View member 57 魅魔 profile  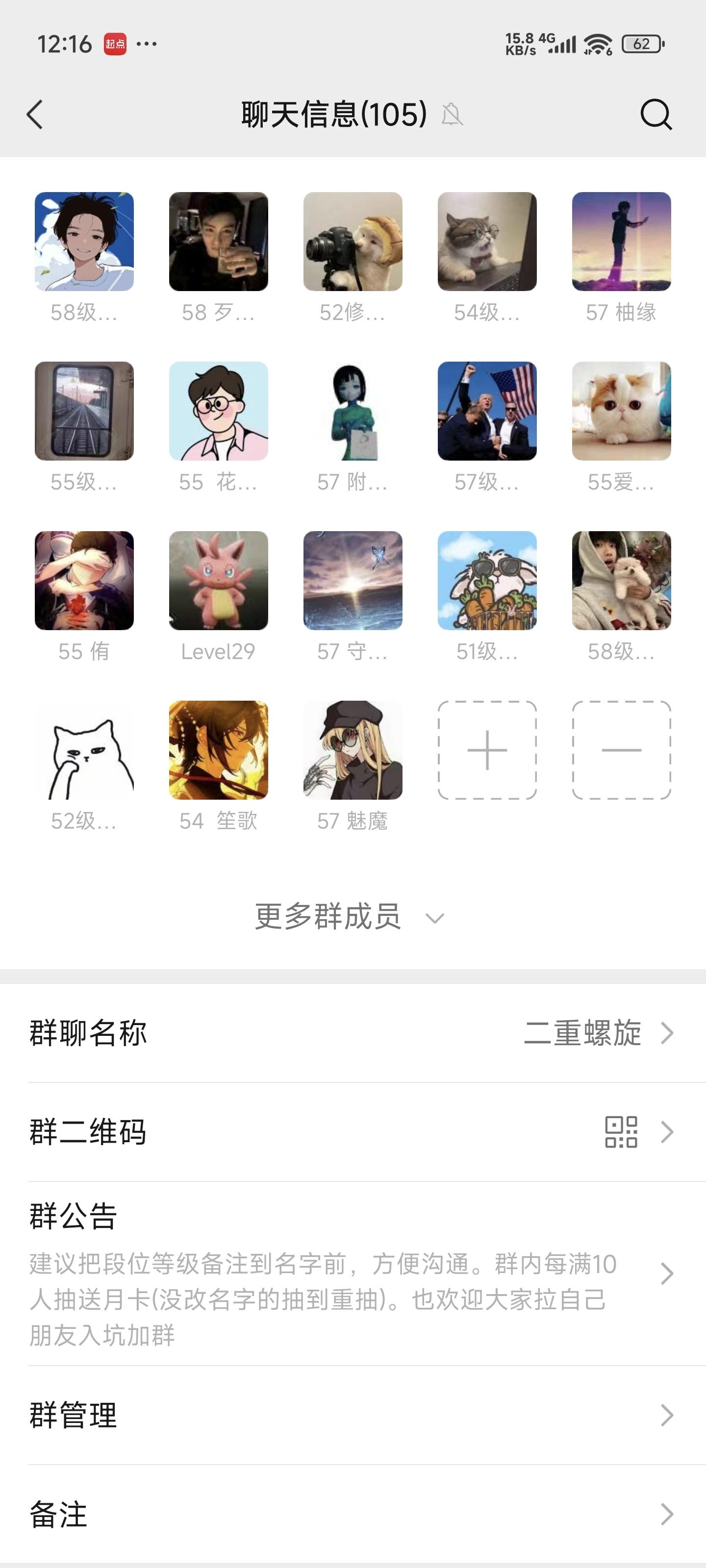[x=353, y=750]
